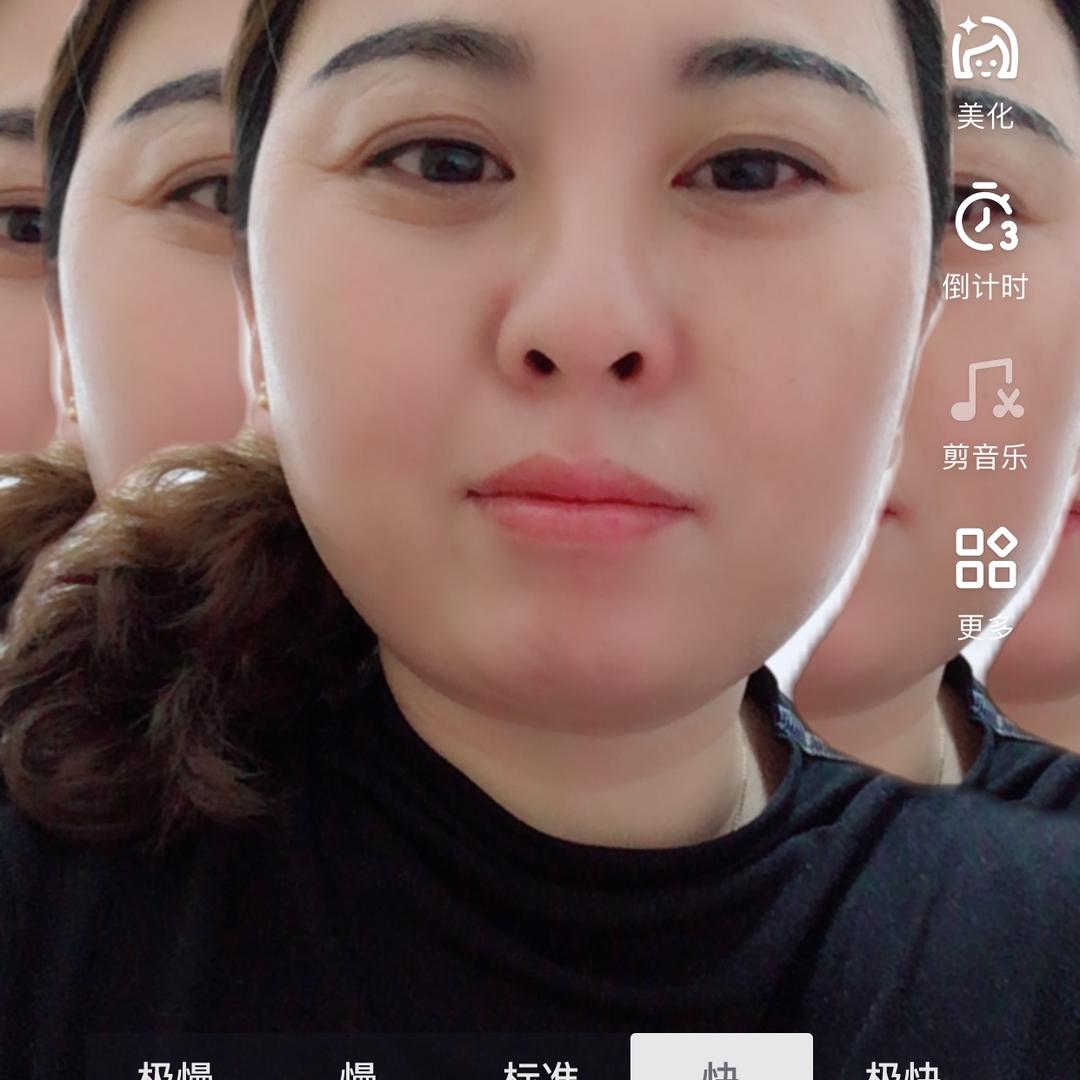
Task: Open the 剪音乐 trim music option
Action: point(985,414)
